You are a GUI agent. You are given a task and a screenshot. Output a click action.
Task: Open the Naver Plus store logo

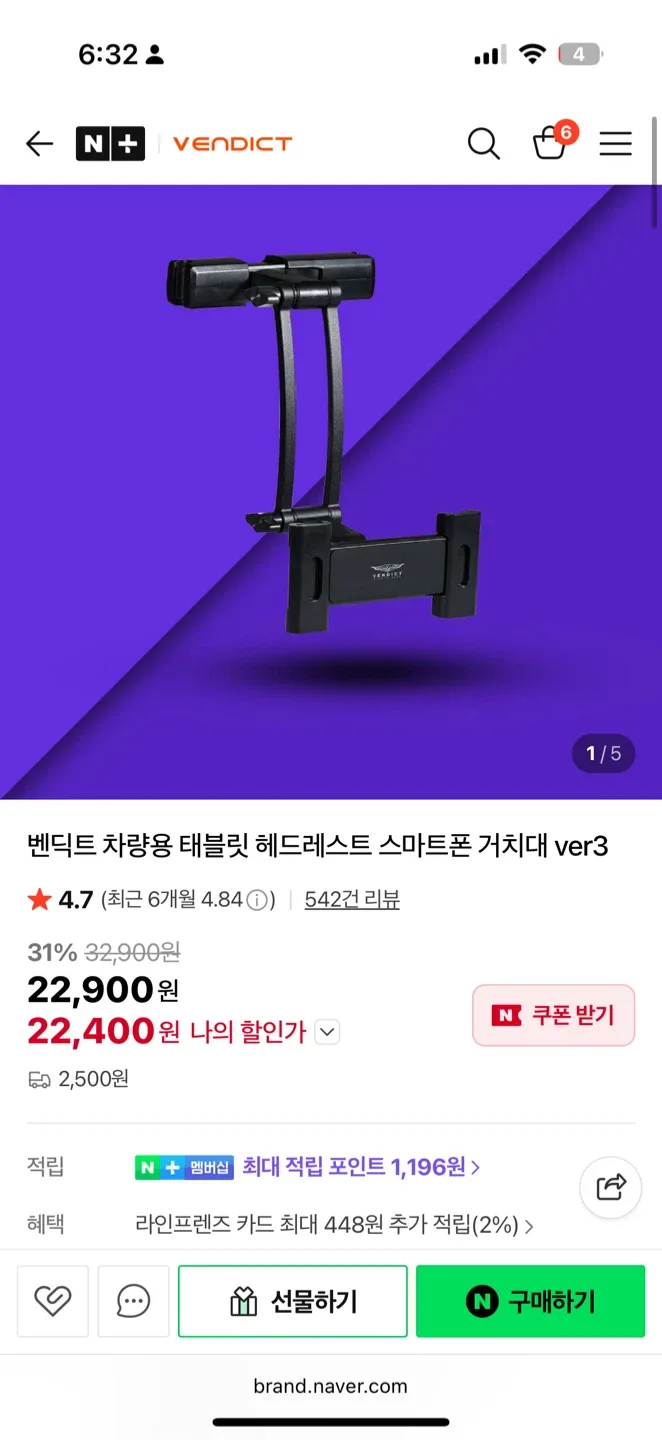(110, 144)
